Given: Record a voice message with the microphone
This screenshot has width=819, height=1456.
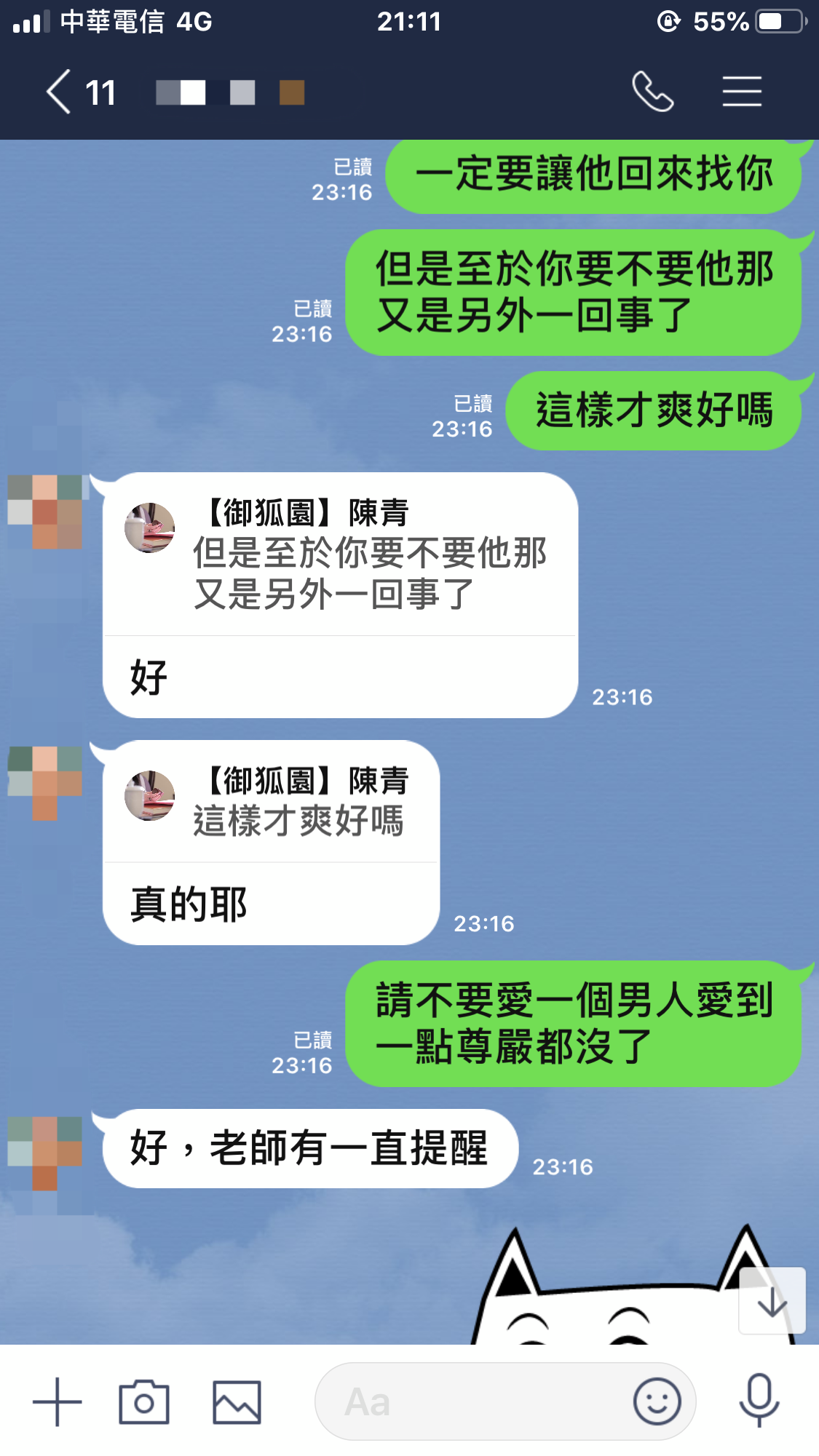Looking at the screenshot, I should pos(759,1400).
